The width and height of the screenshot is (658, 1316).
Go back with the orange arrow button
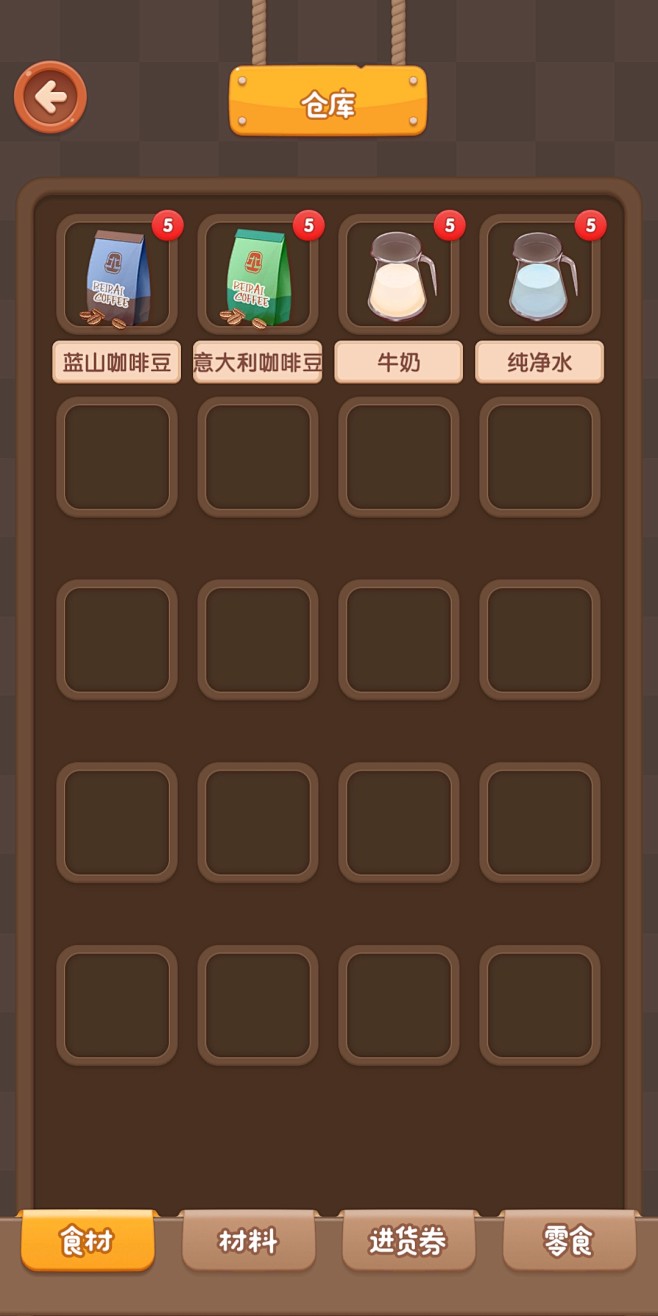(x=50, y=97)
